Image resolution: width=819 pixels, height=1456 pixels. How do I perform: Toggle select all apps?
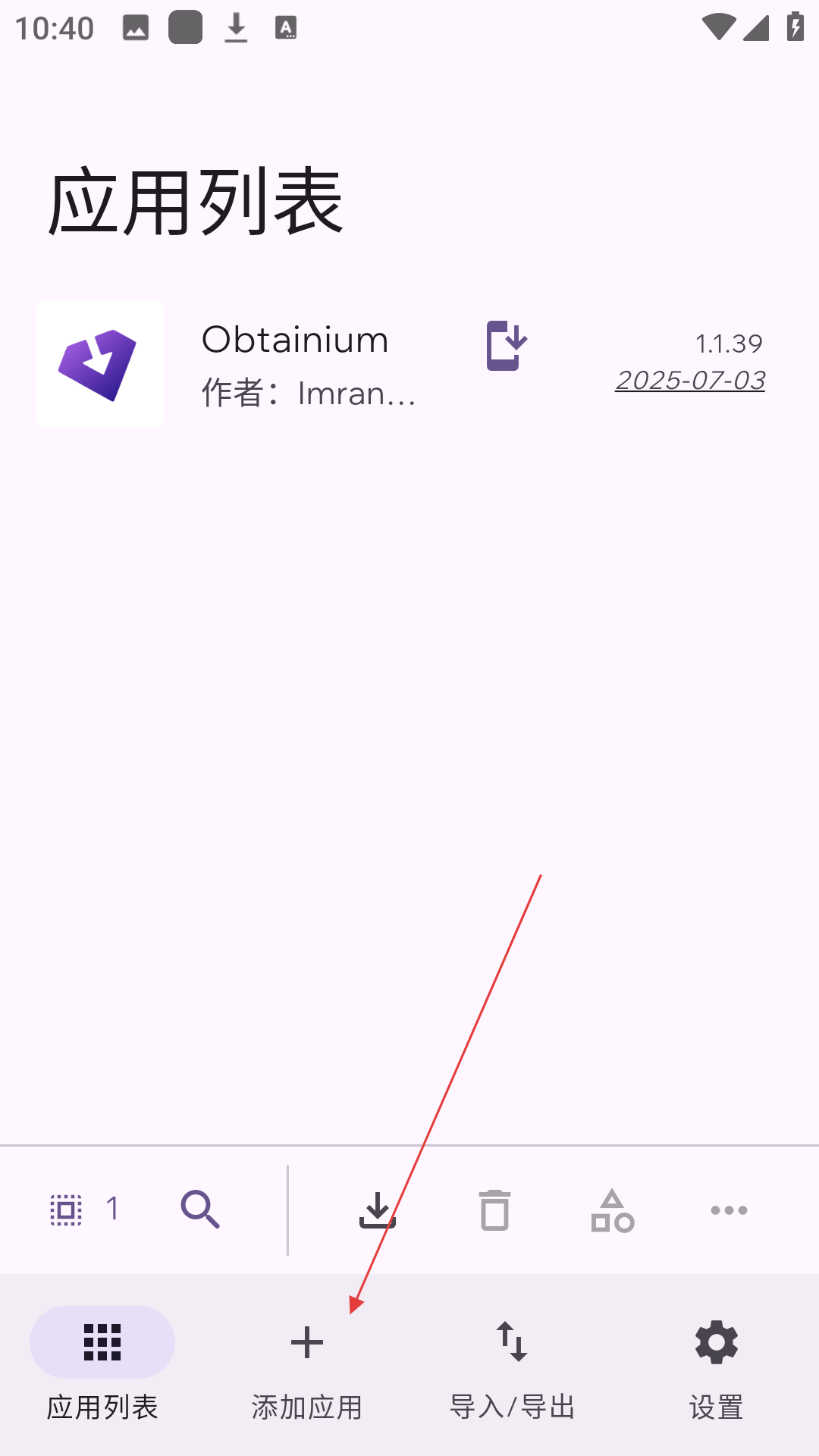(67, 1210)
